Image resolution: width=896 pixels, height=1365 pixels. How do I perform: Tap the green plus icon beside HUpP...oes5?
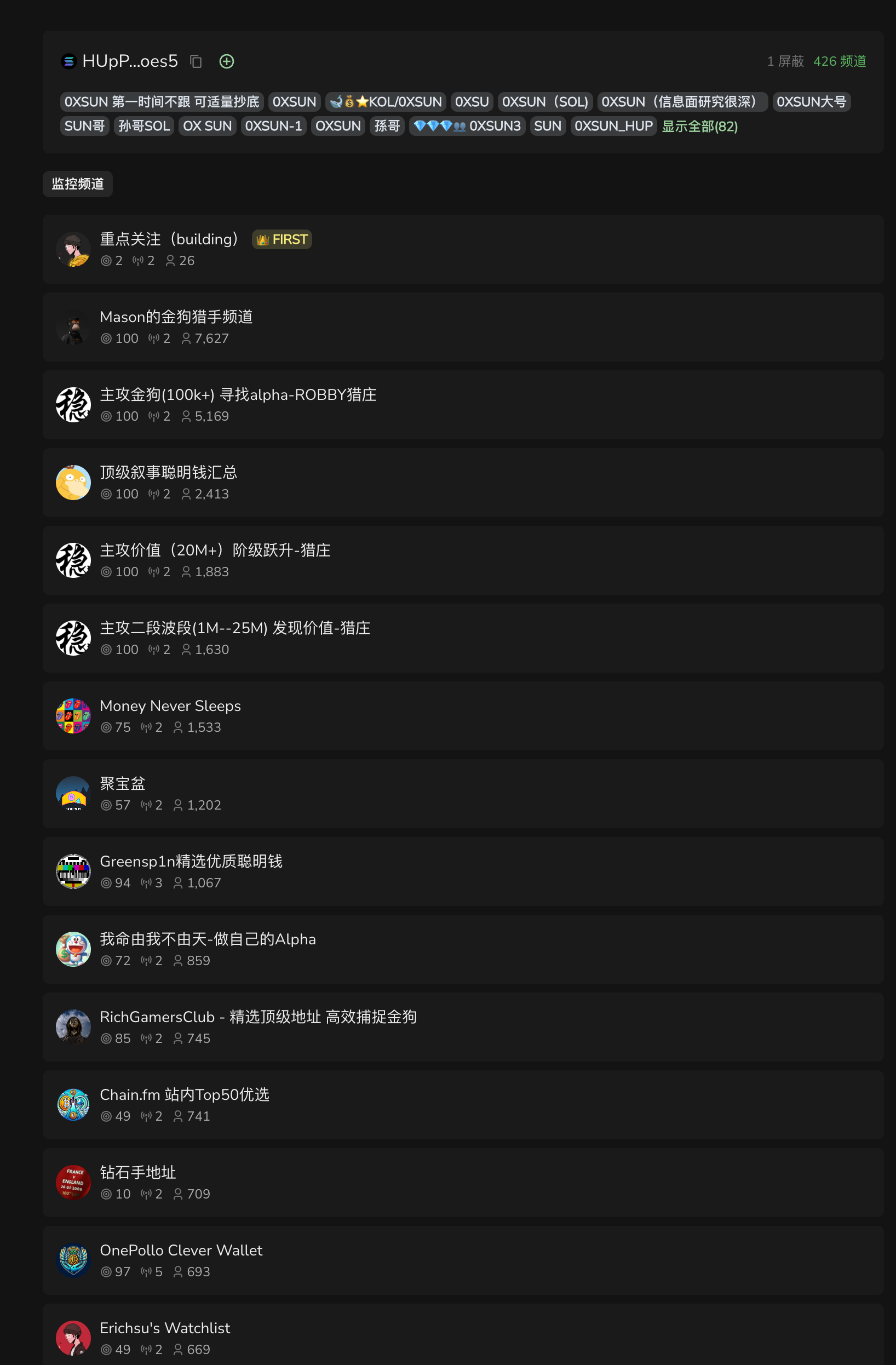tap(227, 61)
